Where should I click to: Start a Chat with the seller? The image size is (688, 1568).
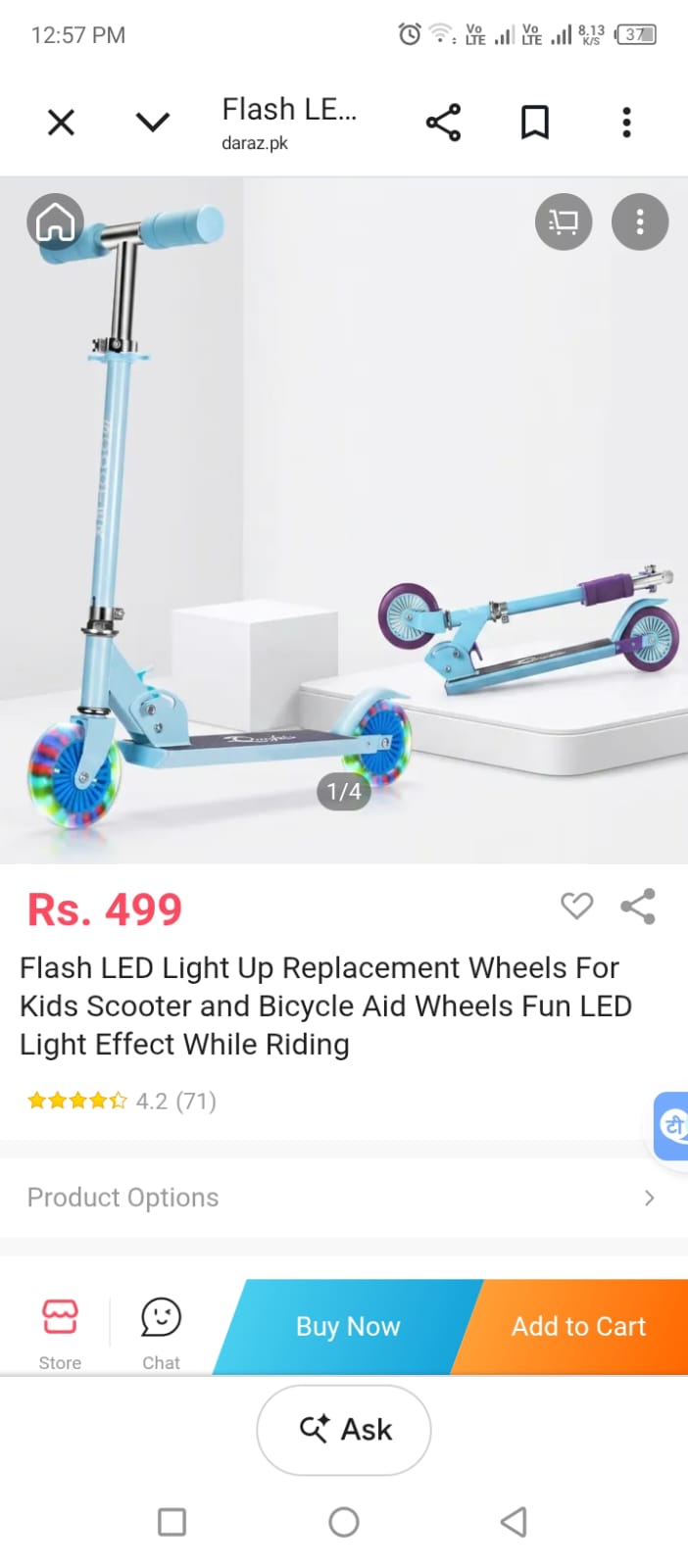(161, 1333)
